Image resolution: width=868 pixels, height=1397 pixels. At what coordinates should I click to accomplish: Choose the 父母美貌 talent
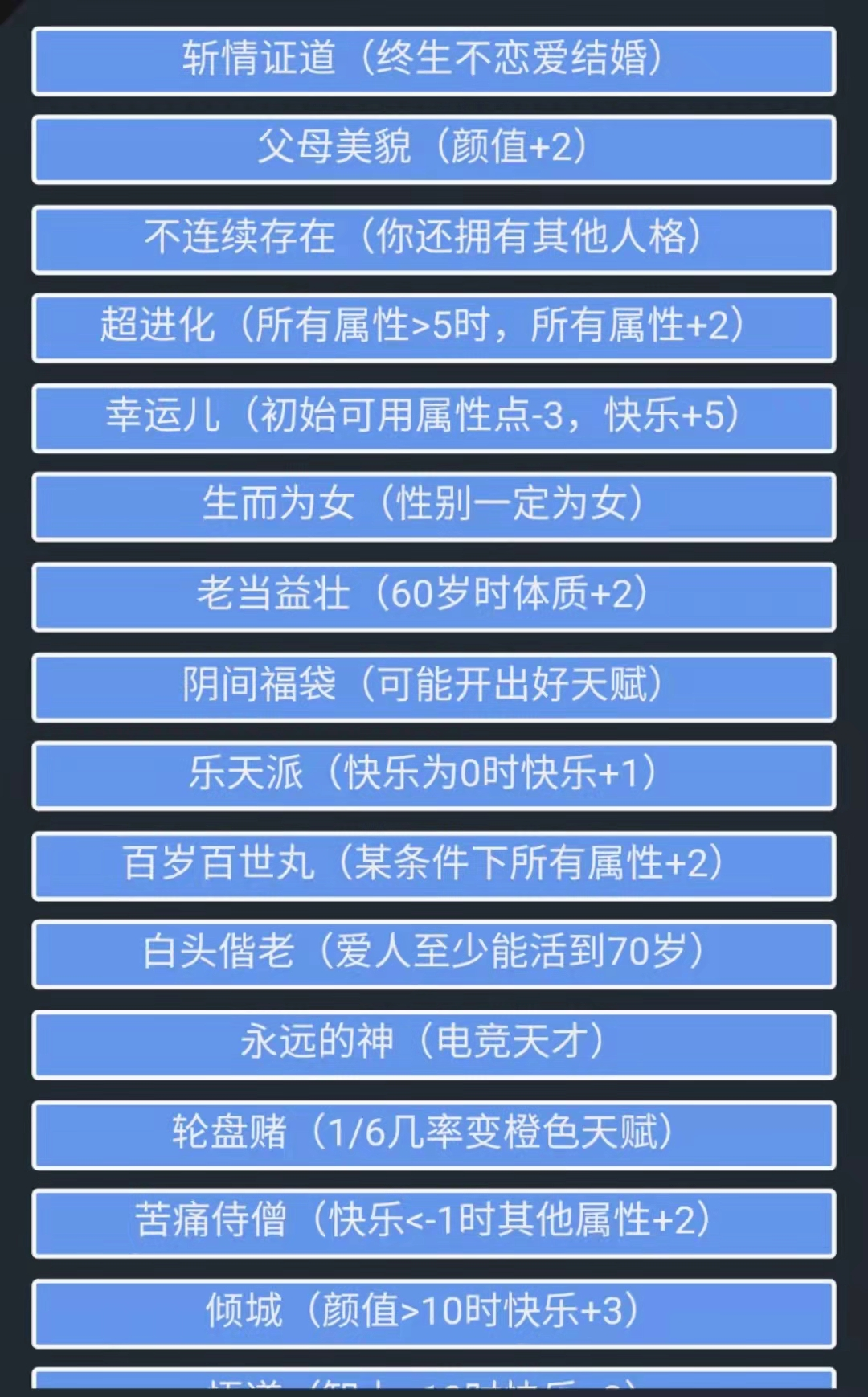click(x=434, y=149)
